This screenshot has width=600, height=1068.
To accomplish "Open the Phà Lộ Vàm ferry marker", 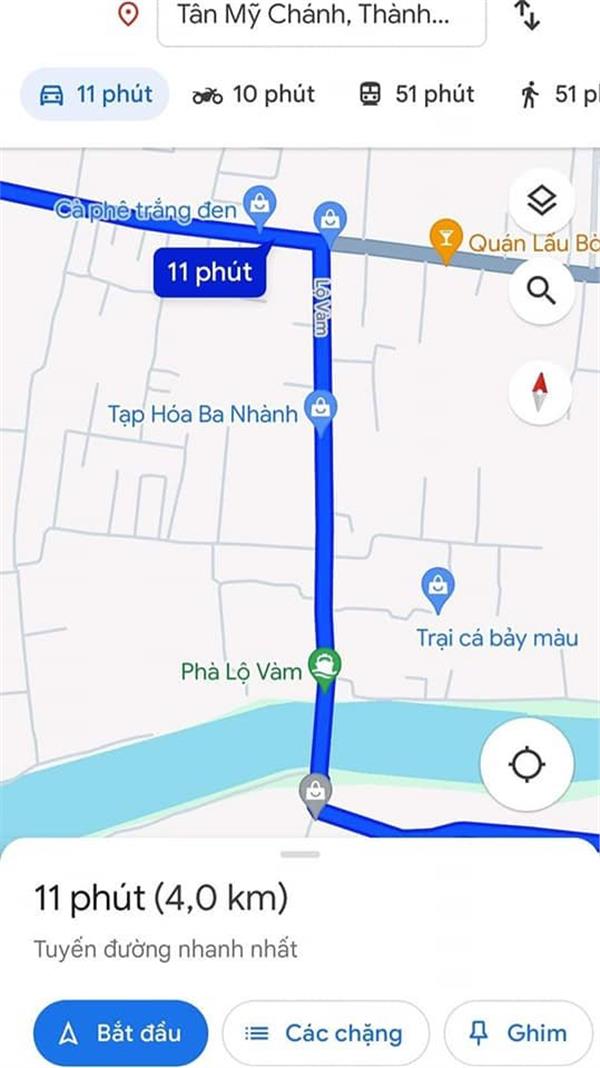I will point(324,666).
